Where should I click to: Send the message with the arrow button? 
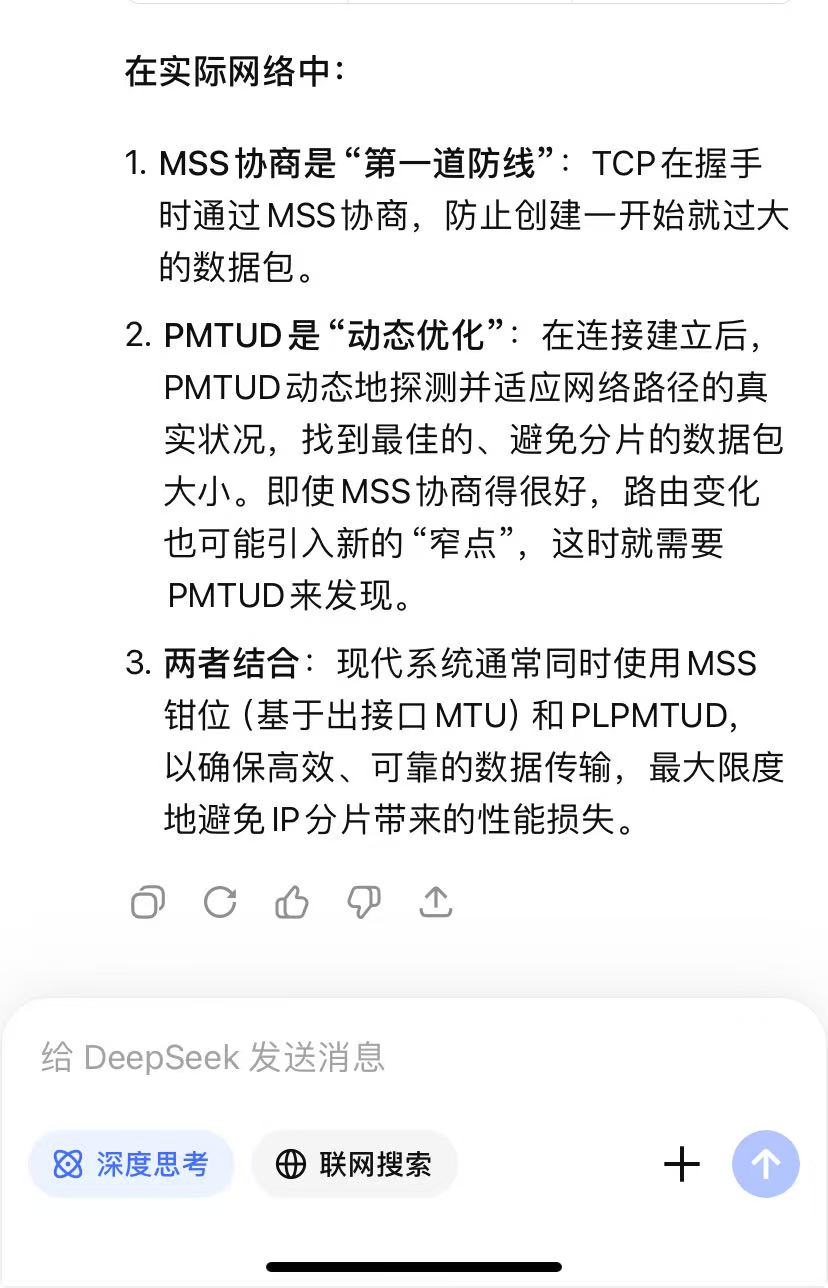[x=766, y=1164]
